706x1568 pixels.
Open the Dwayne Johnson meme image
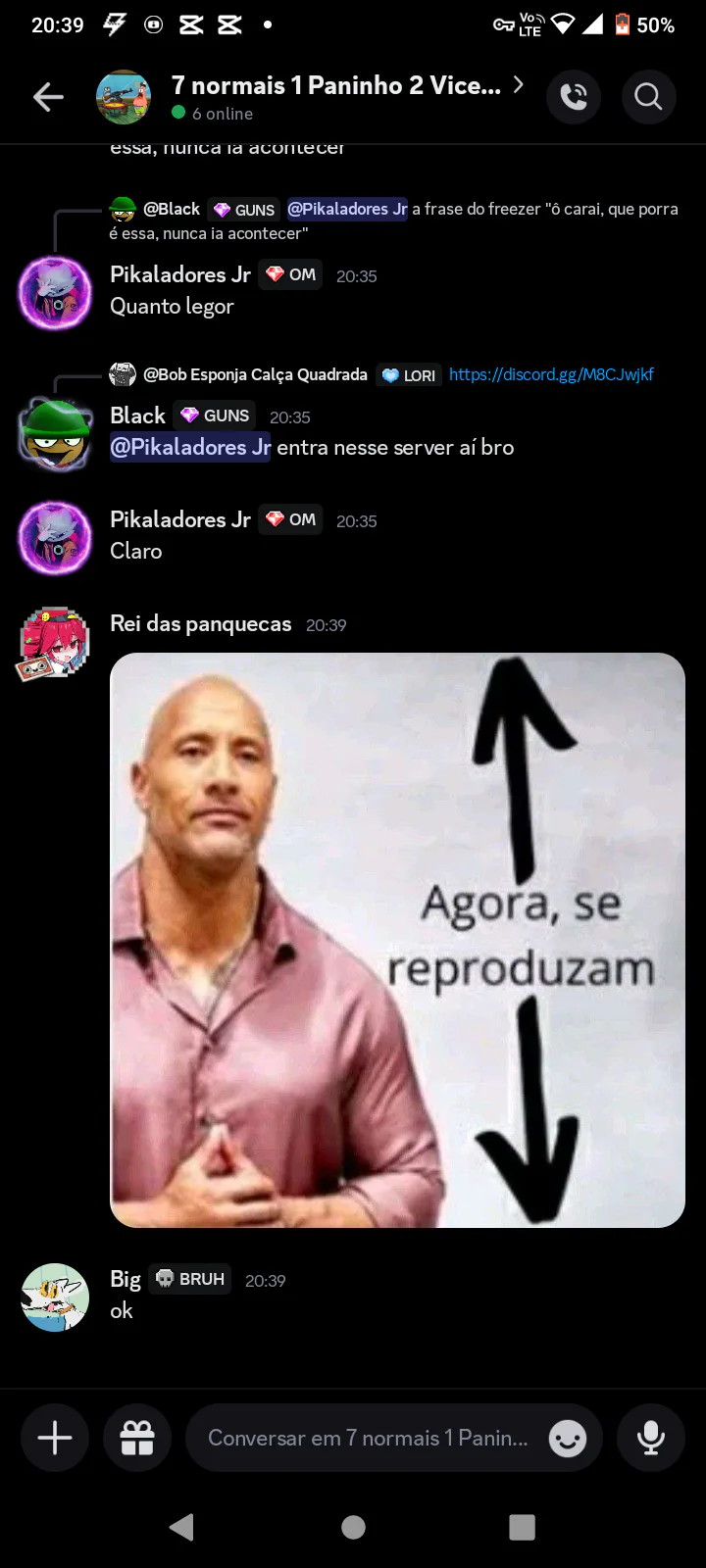click(397, 940)
